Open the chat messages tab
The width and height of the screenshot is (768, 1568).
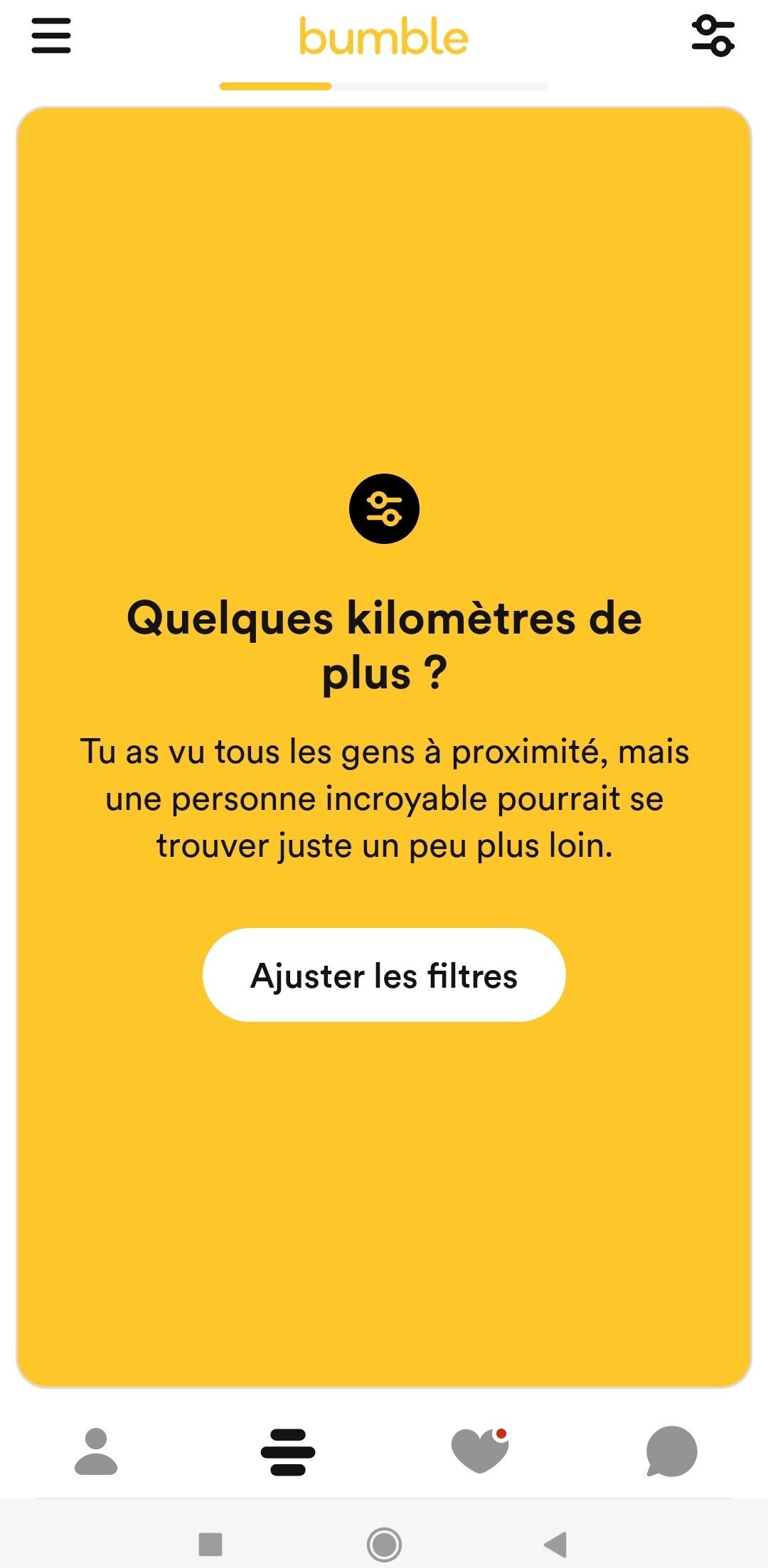click(671, 1451)
